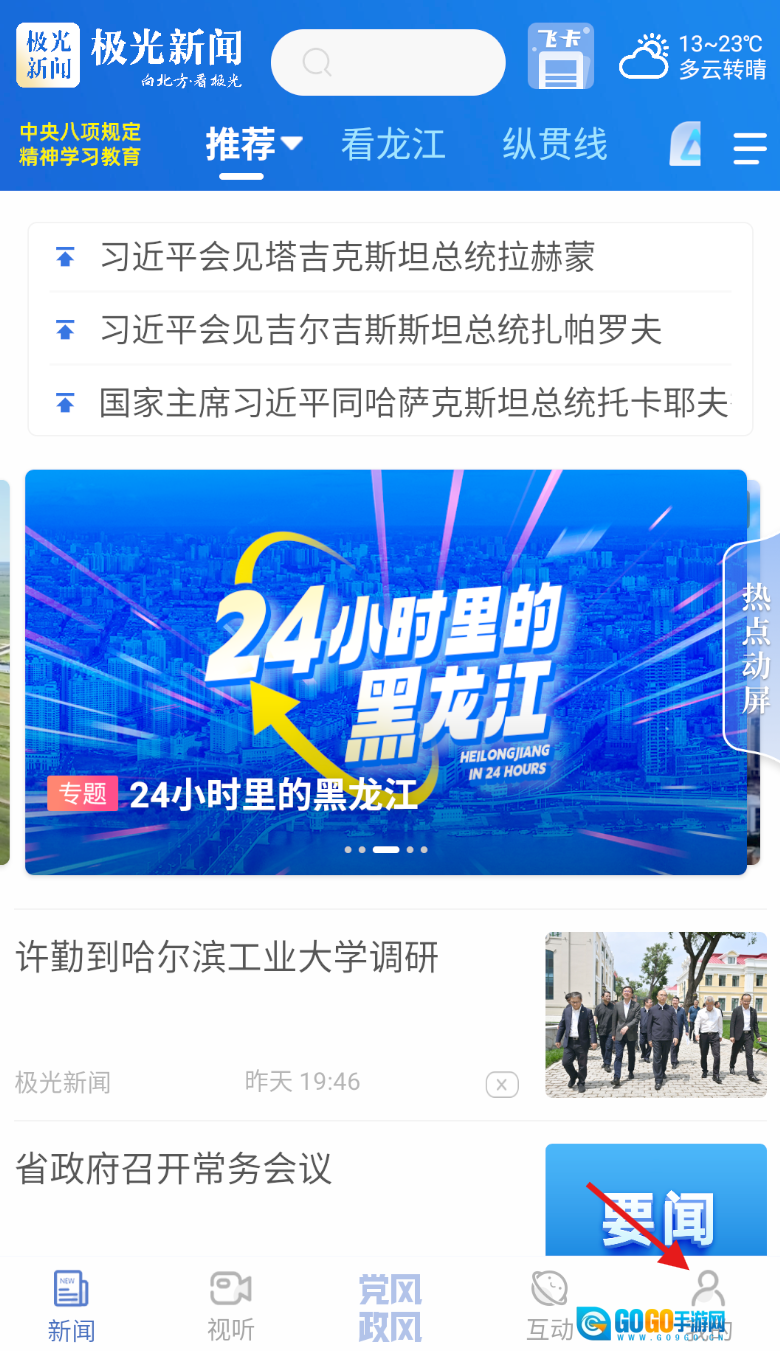This screenshot has width=780, height=1351.
Task: Expand the 推荐 tab dropdown
Action: [x=291, y=144]
